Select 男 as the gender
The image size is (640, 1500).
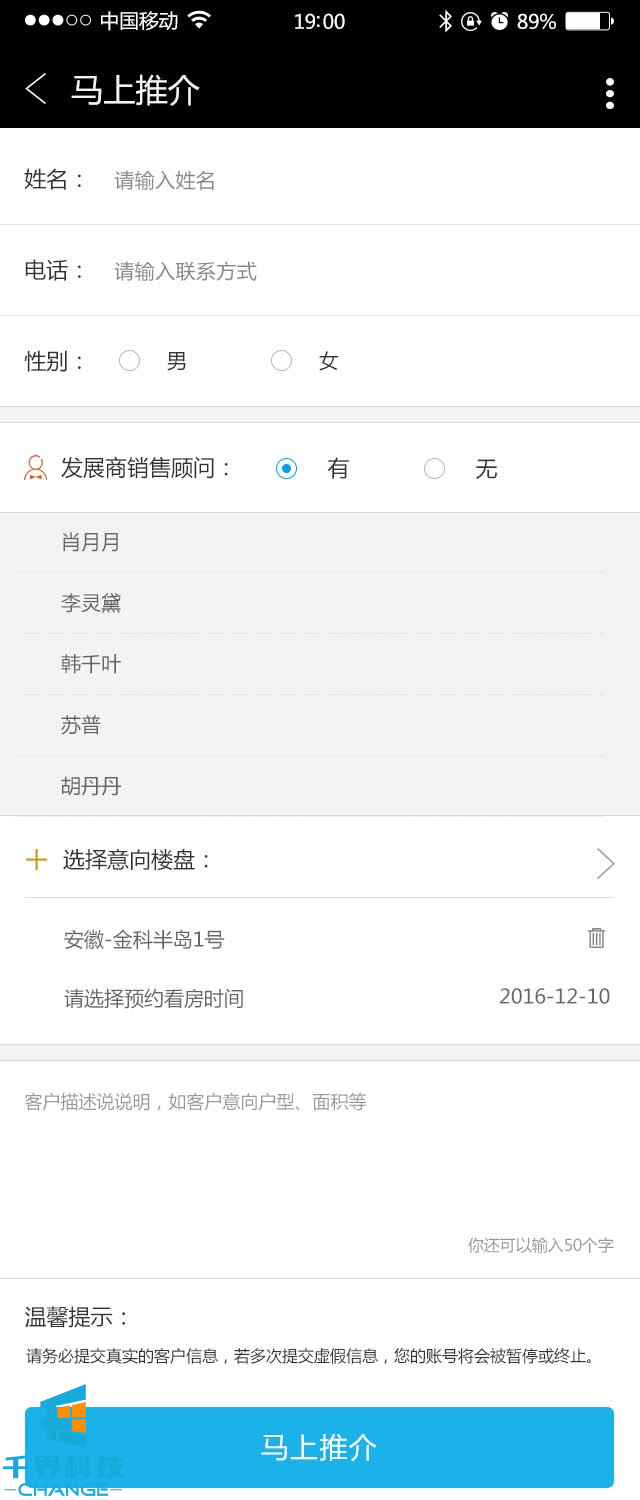(130, 361)
